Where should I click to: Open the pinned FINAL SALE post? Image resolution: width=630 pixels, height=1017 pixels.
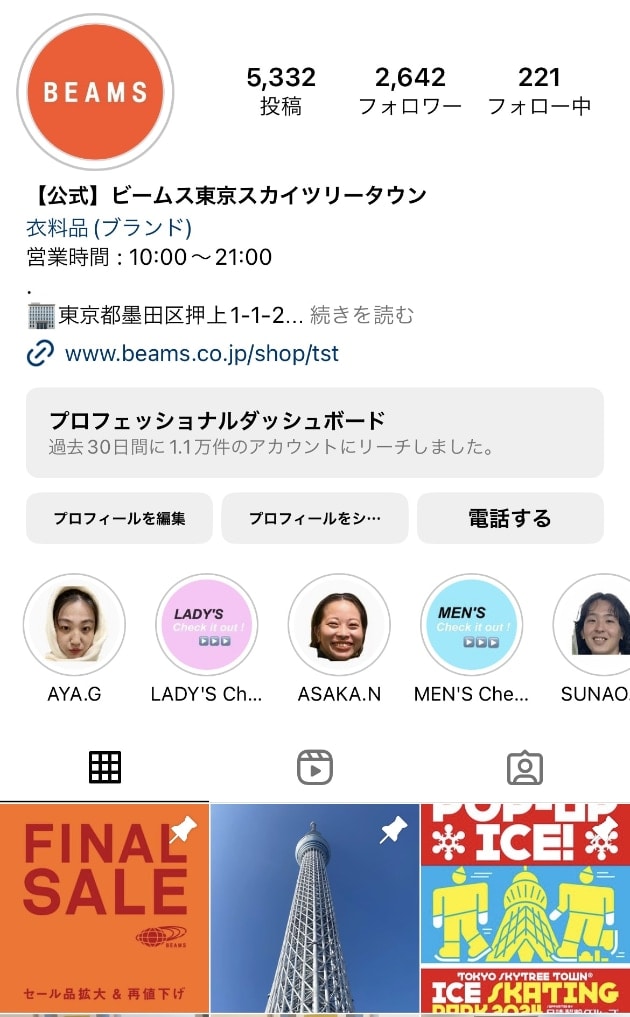(105, 909)
